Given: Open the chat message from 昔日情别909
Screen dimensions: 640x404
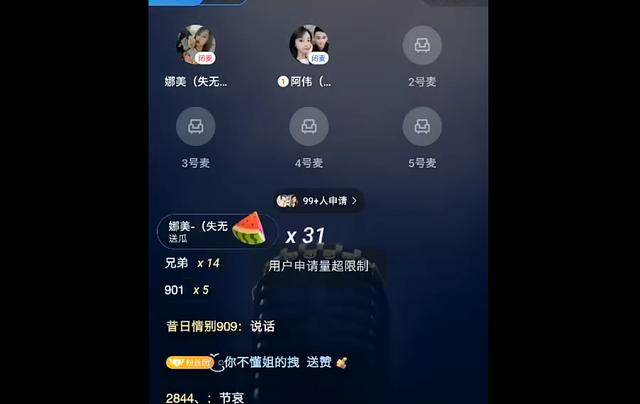Looking at the screenshot, I should coord(221,327).
